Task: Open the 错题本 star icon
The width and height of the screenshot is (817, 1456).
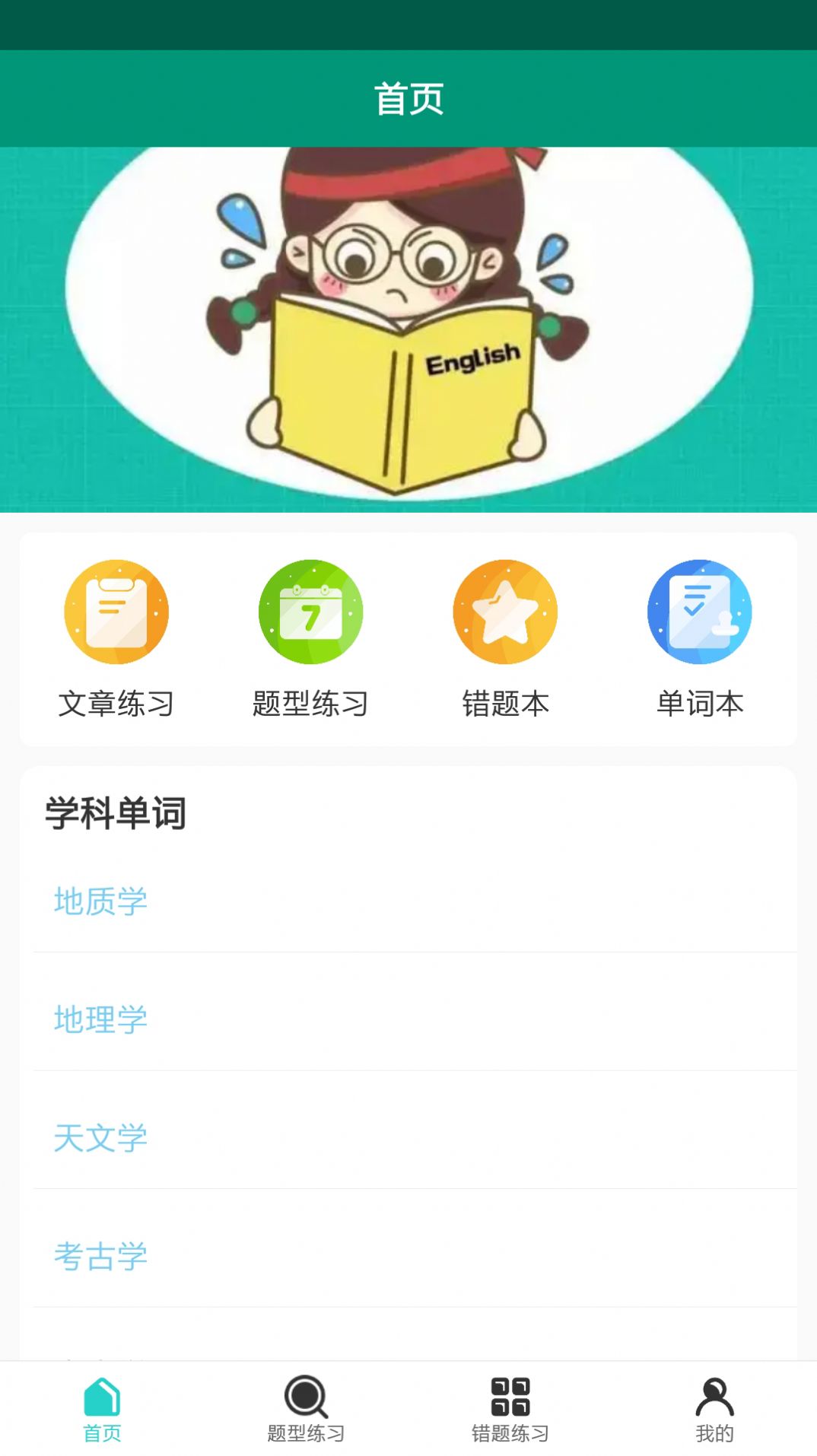Action: point(504,612)
